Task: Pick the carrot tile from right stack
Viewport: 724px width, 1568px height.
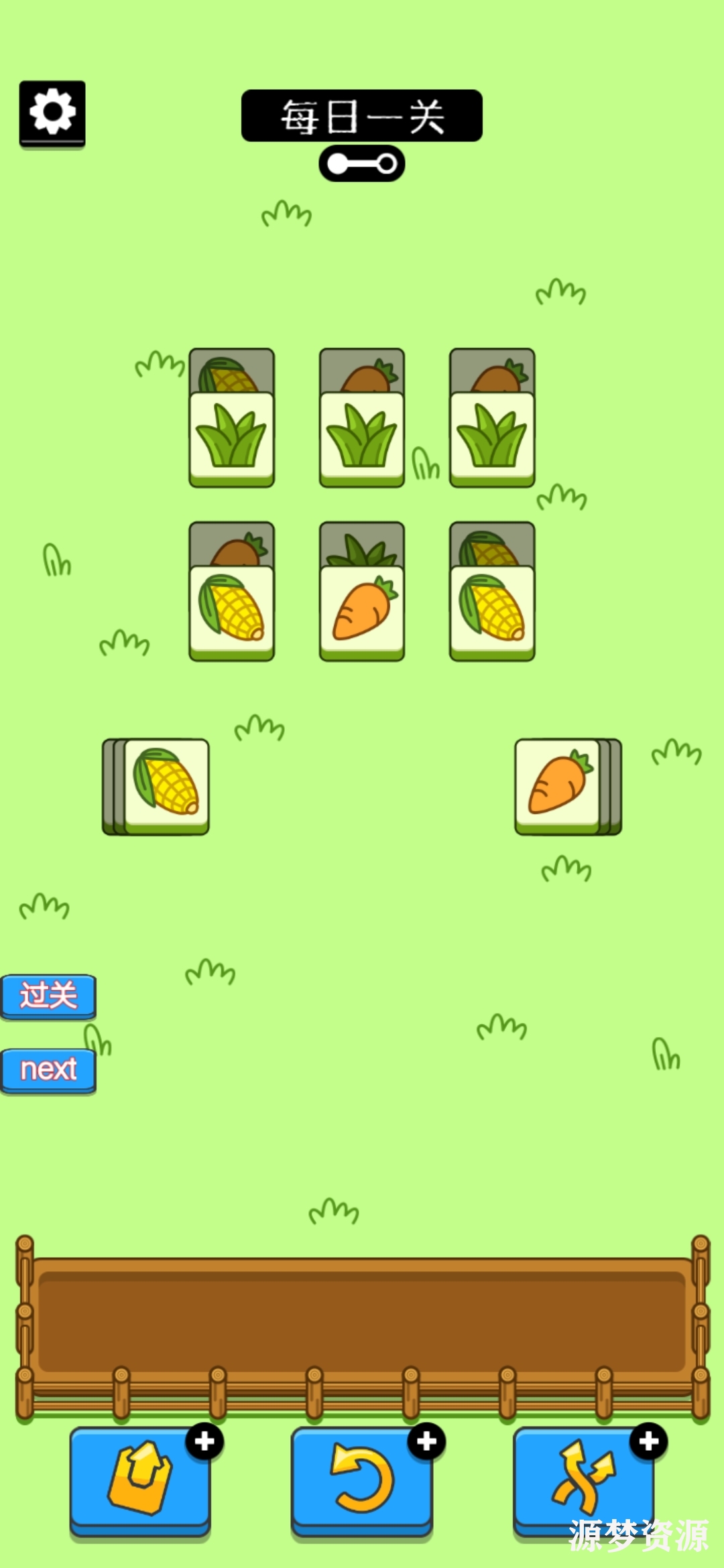Action: click(x=558, y=784)
